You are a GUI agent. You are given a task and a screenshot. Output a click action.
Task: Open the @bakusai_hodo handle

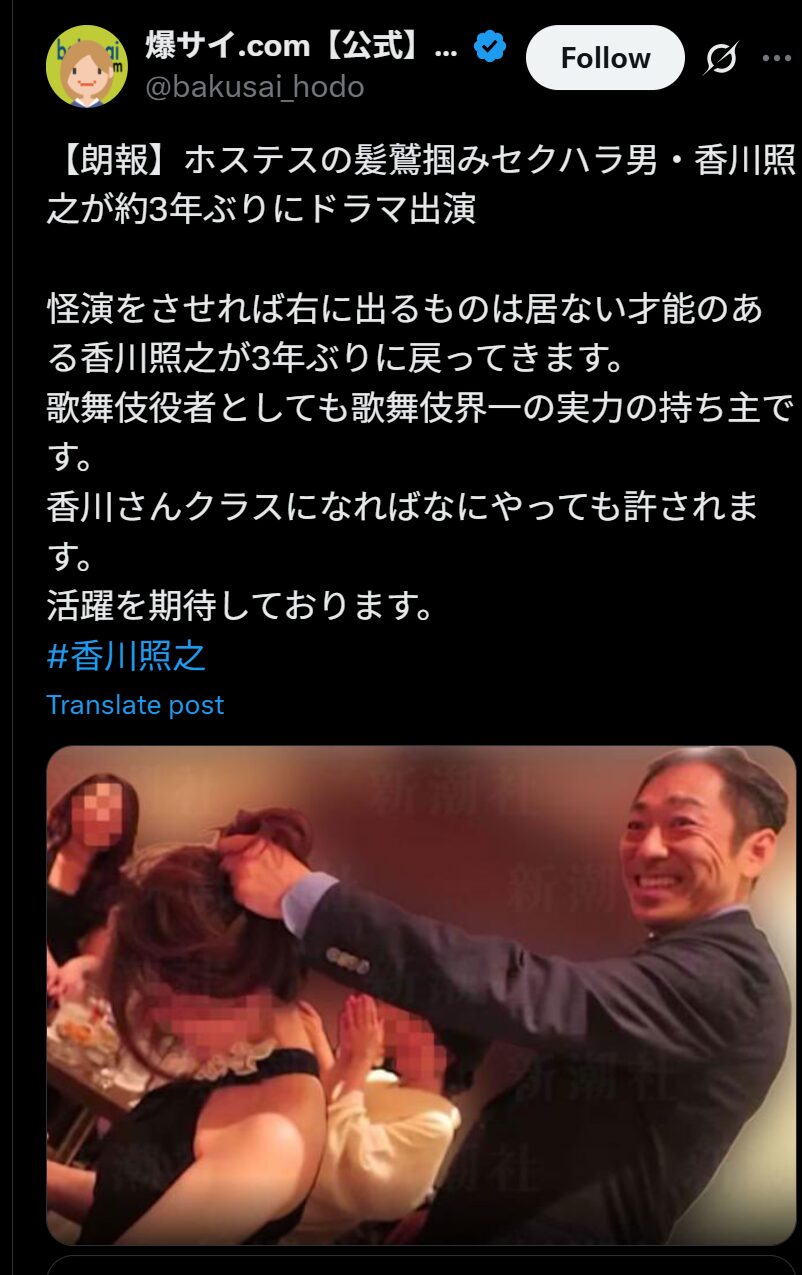point(255,87)
